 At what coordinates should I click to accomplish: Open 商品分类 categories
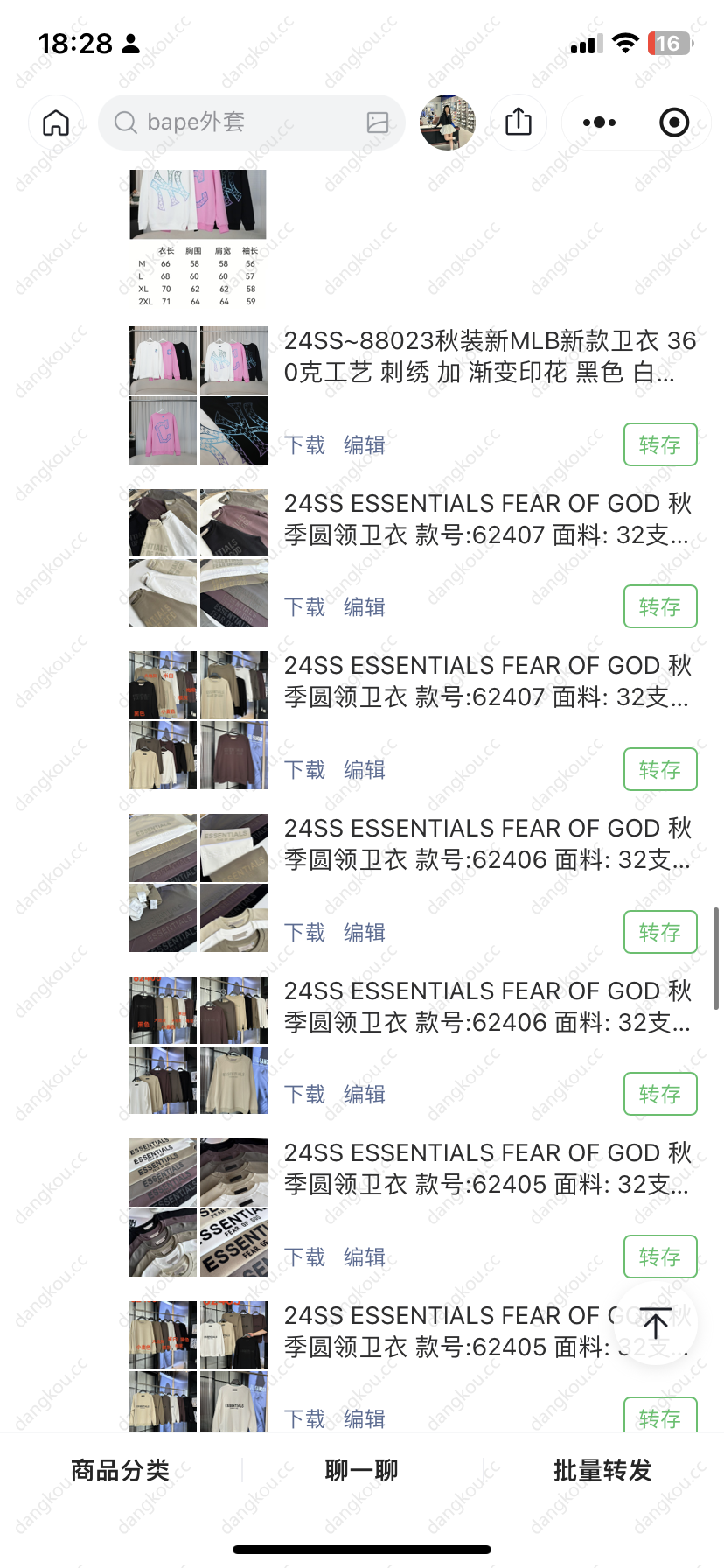point(121,1470)
